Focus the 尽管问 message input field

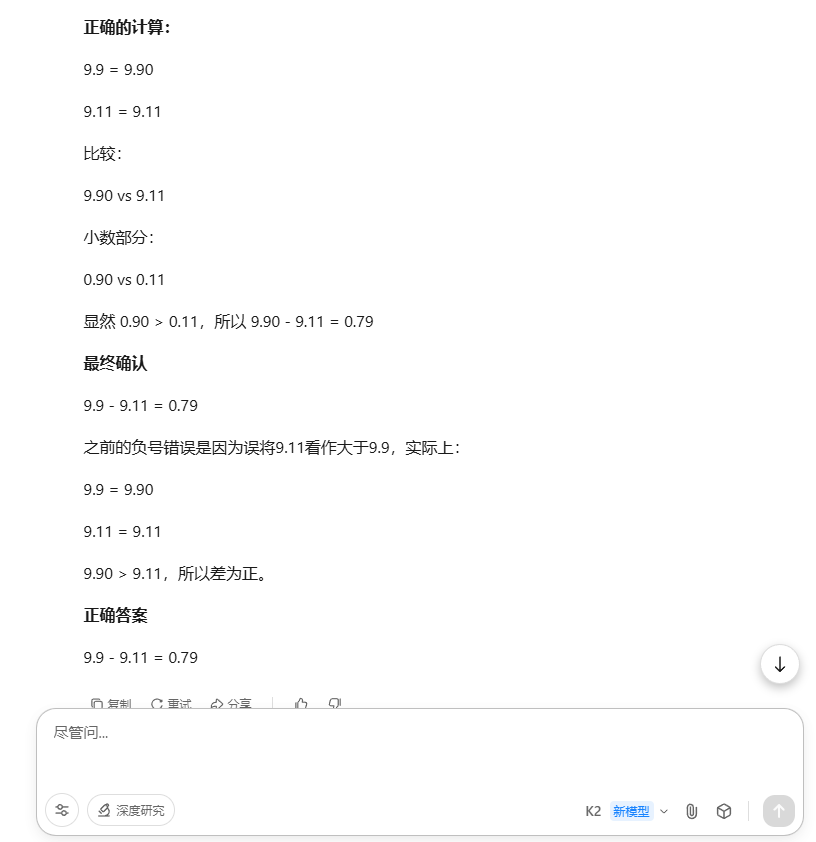[419, 749]
